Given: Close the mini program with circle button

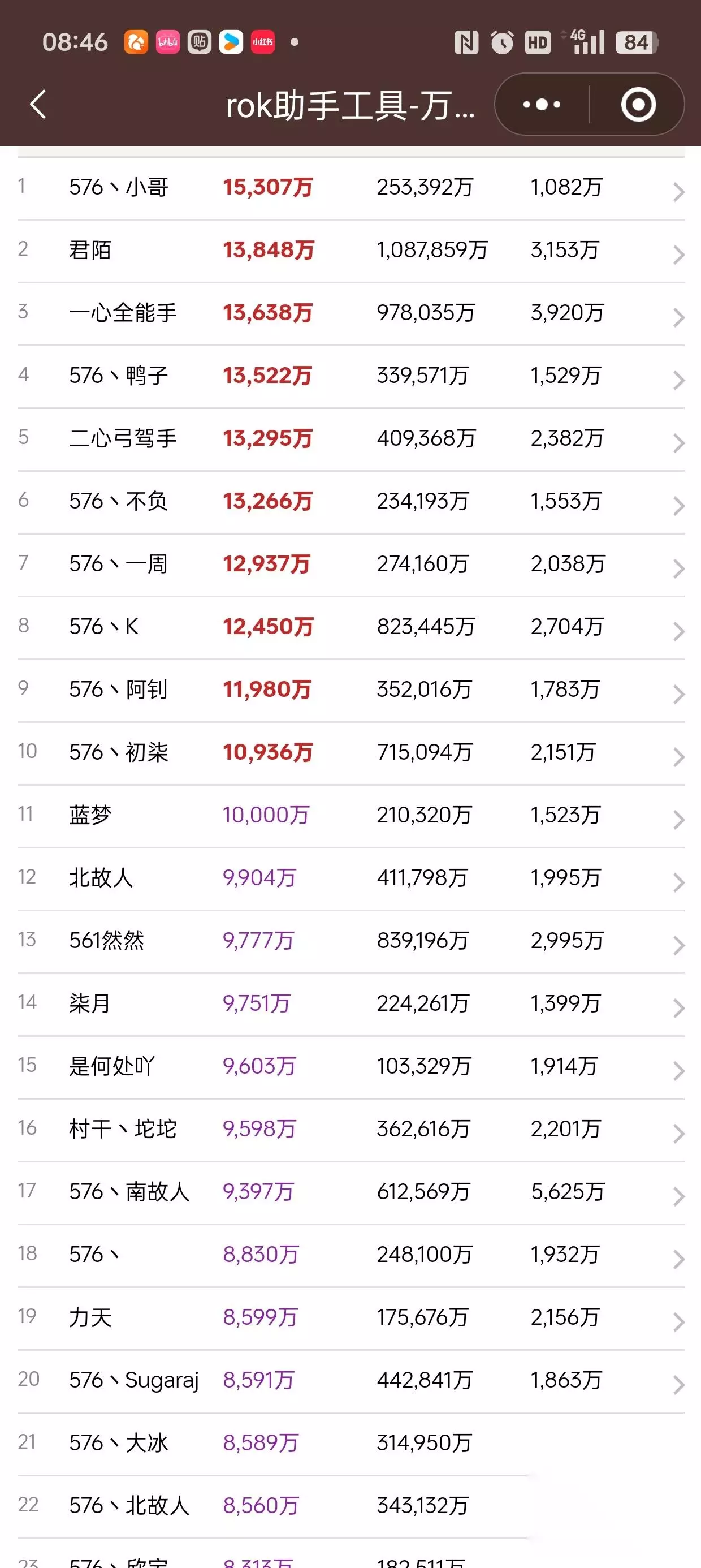Looking at the screenshot, I should (638, 105).
